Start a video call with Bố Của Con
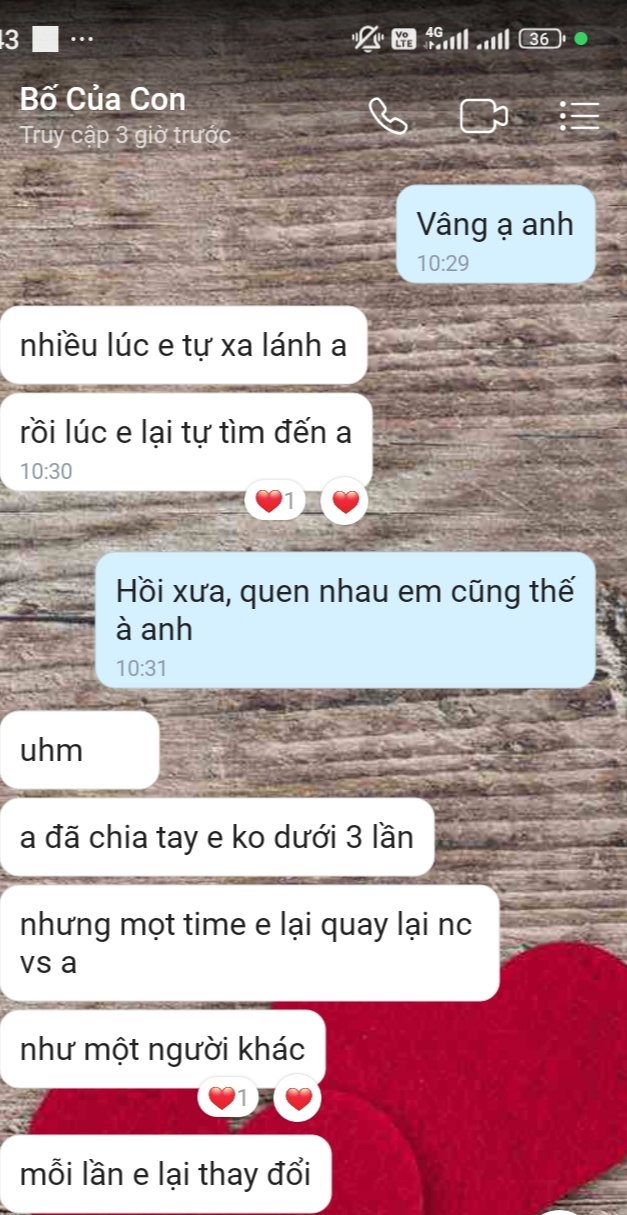The image size is (627, 1215). coord(483,116)
